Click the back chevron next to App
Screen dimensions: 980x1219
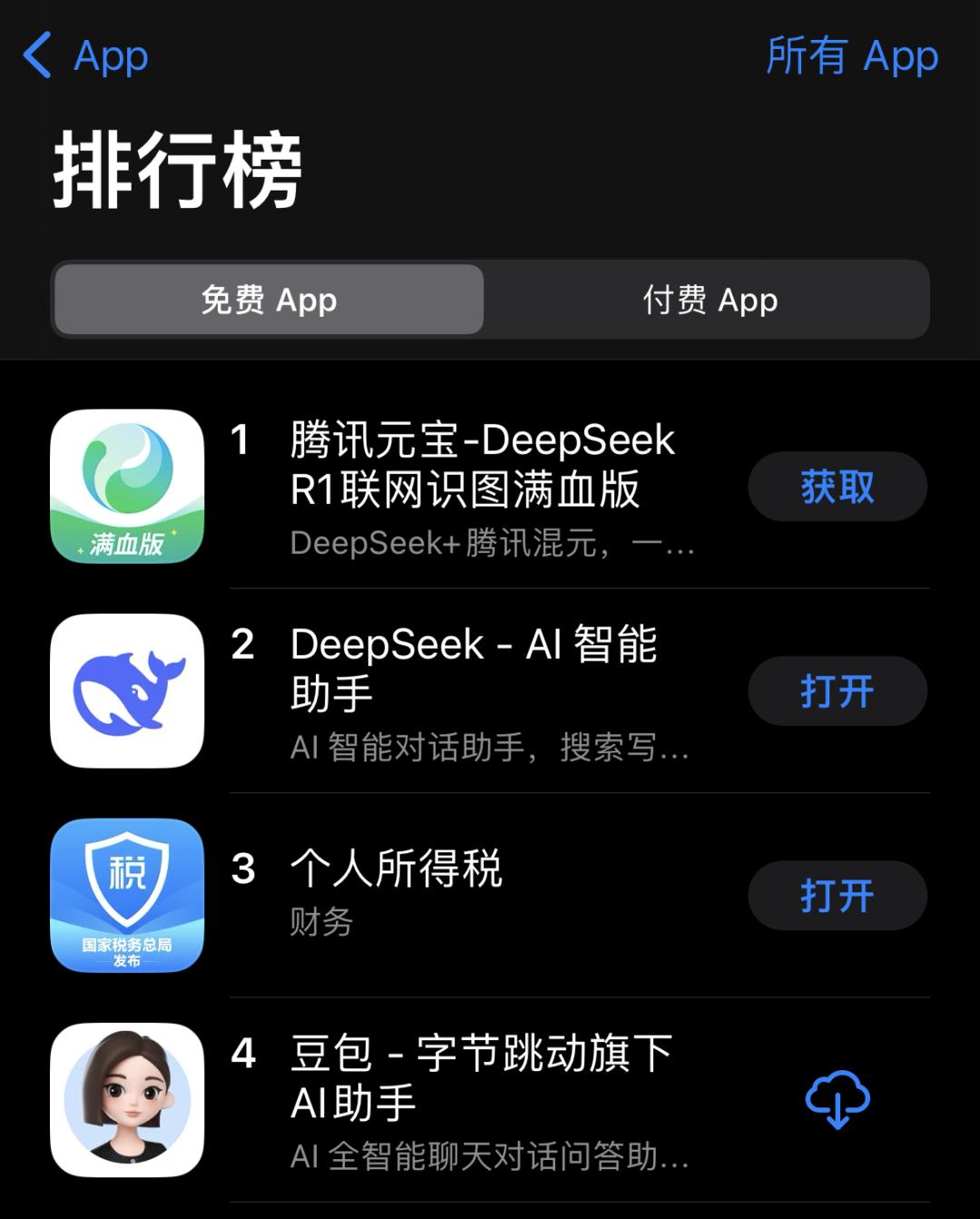coord(38,56)
